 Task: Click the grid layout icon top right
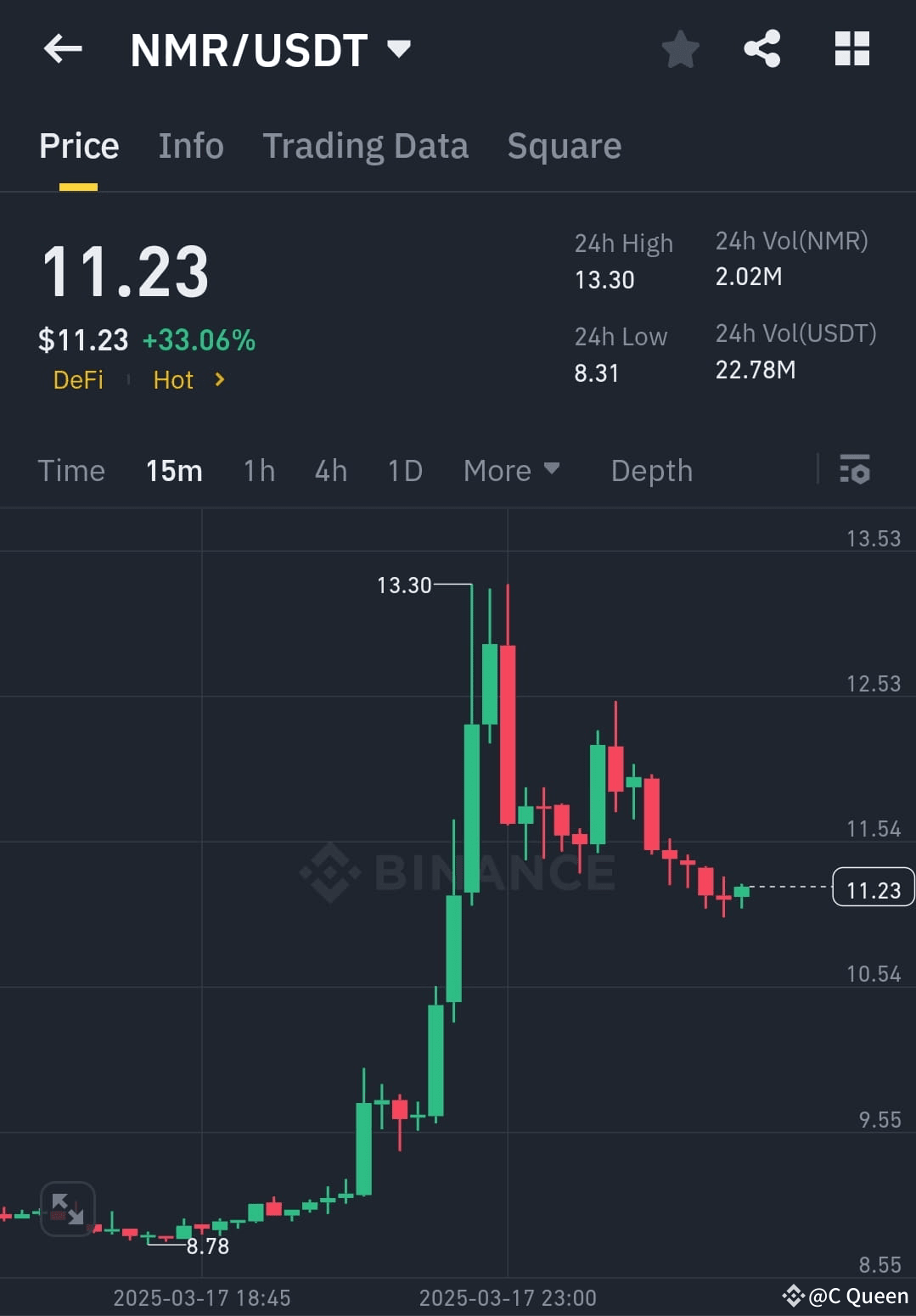click(x=851, y=48)
